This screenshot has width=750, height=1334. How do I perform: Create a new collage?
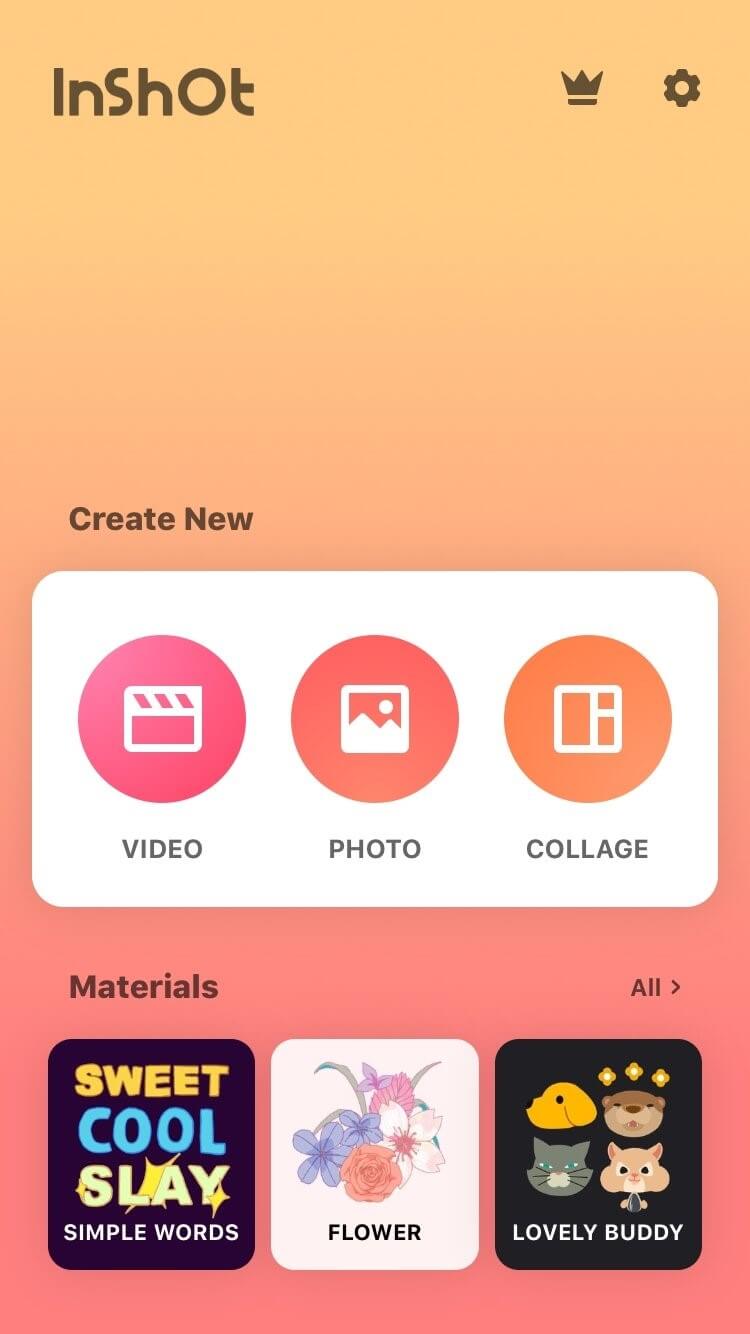(x=588, y=718)
